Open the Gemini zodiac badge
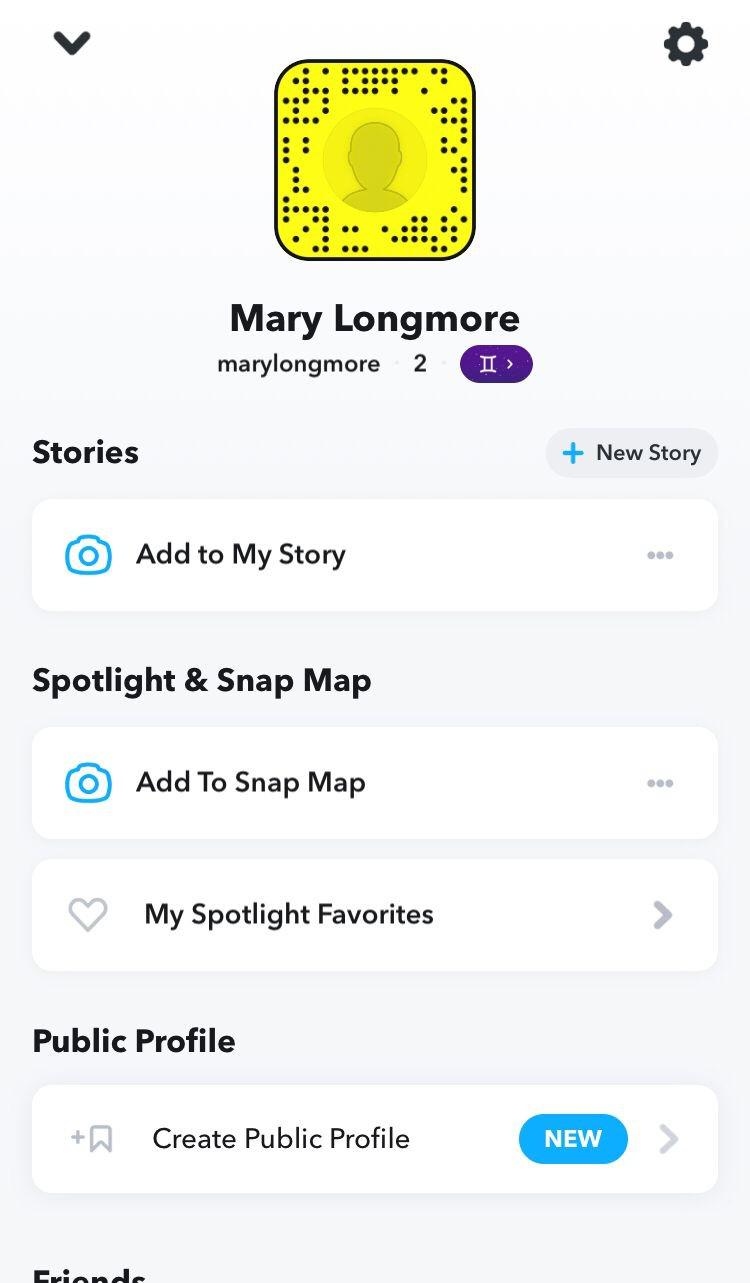This screenshot has height=1283, width=750. click(x=496, y=364)
